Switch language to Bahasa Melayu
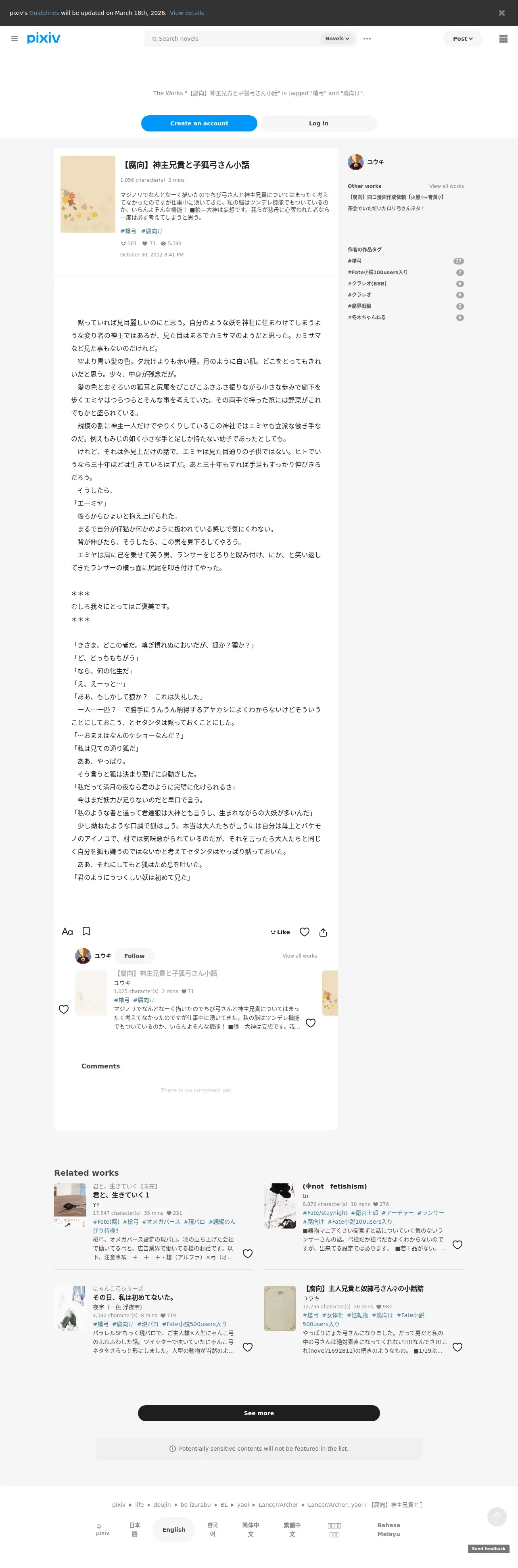The height and width of the screenshot is (1568, 518). pos(389,1530)
